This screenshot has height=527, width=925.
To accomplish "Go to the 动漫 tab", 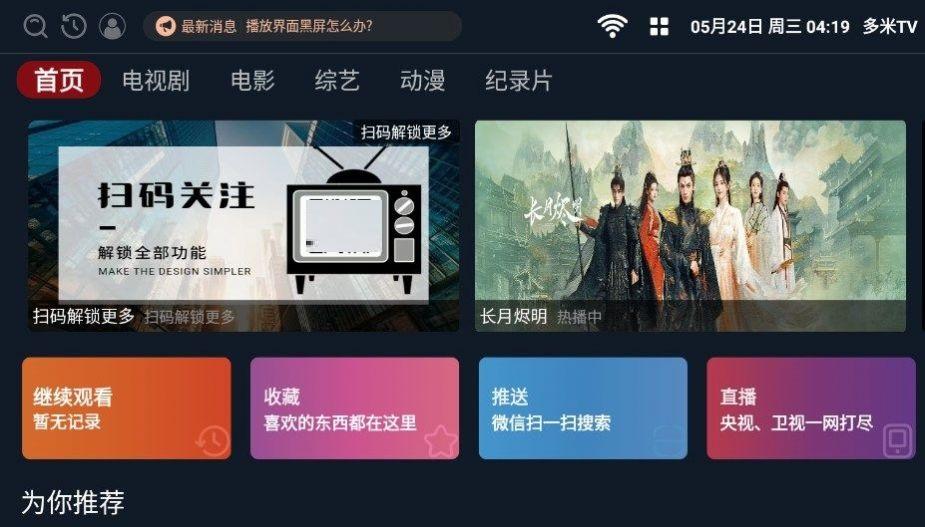I will tap(422, 81).
